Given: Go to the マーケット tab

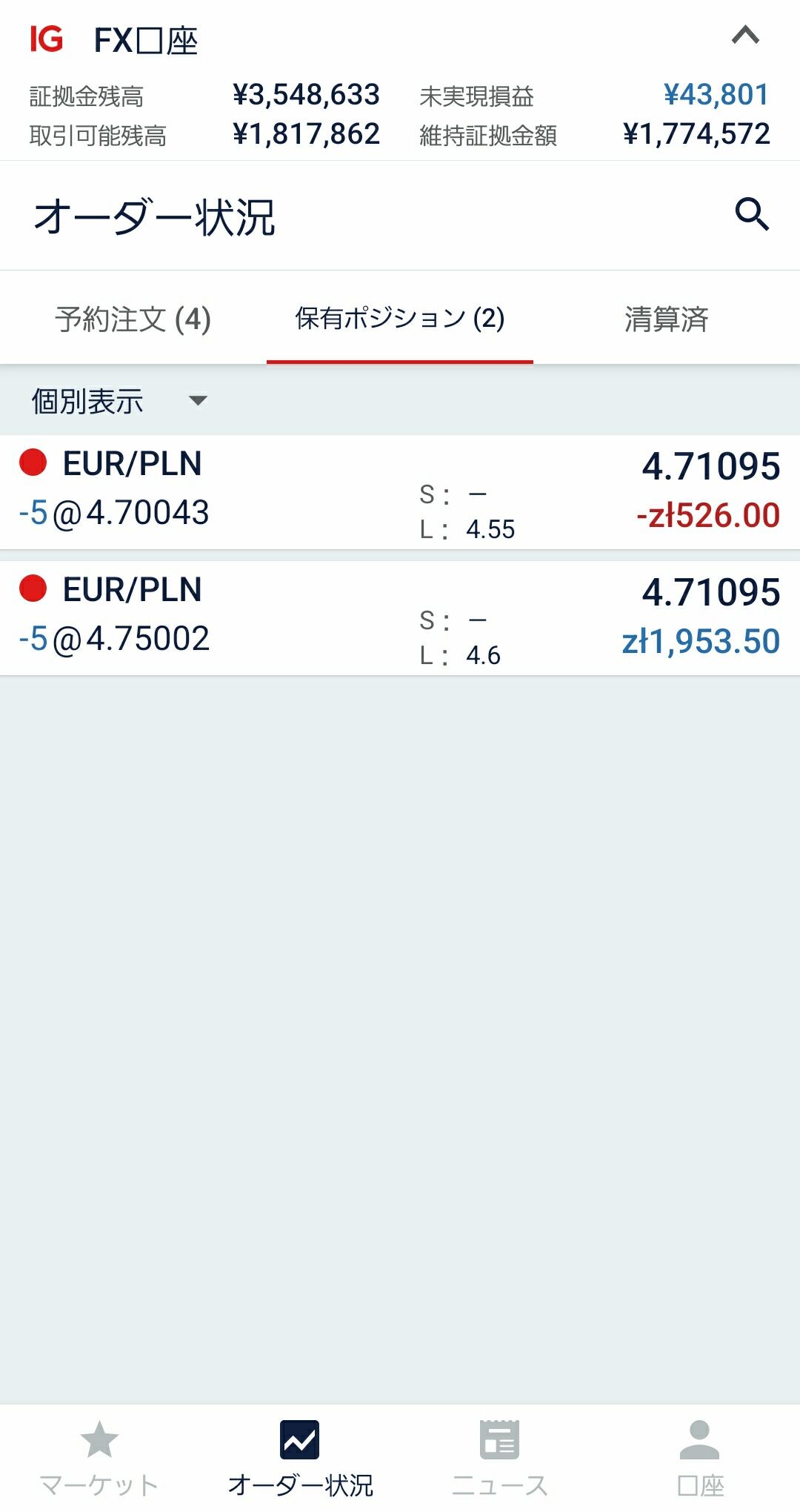Looking at the screenshot, I should [x=99, y=1457].
